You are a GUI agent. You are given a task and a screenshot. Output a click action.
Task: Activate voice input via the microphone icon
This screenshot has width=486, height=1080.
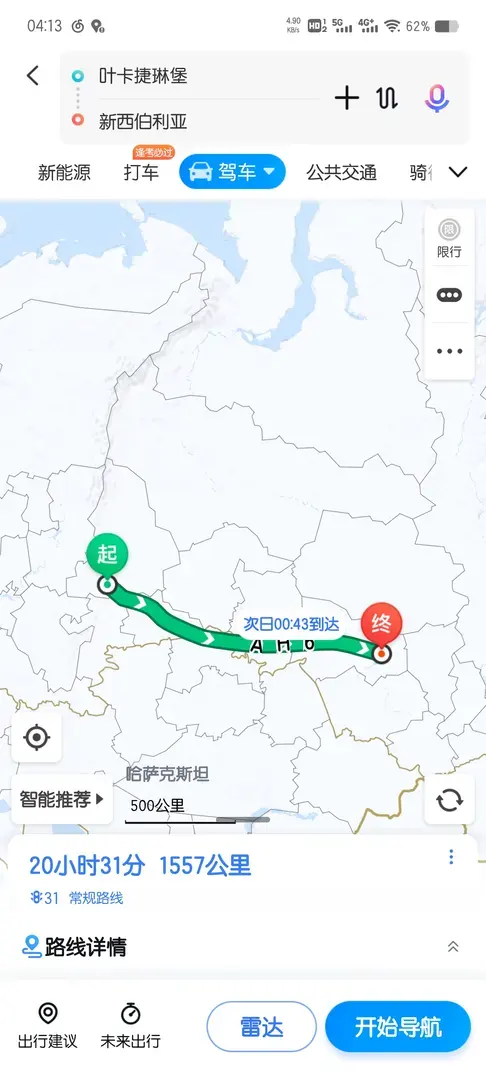tap(436, 98)
